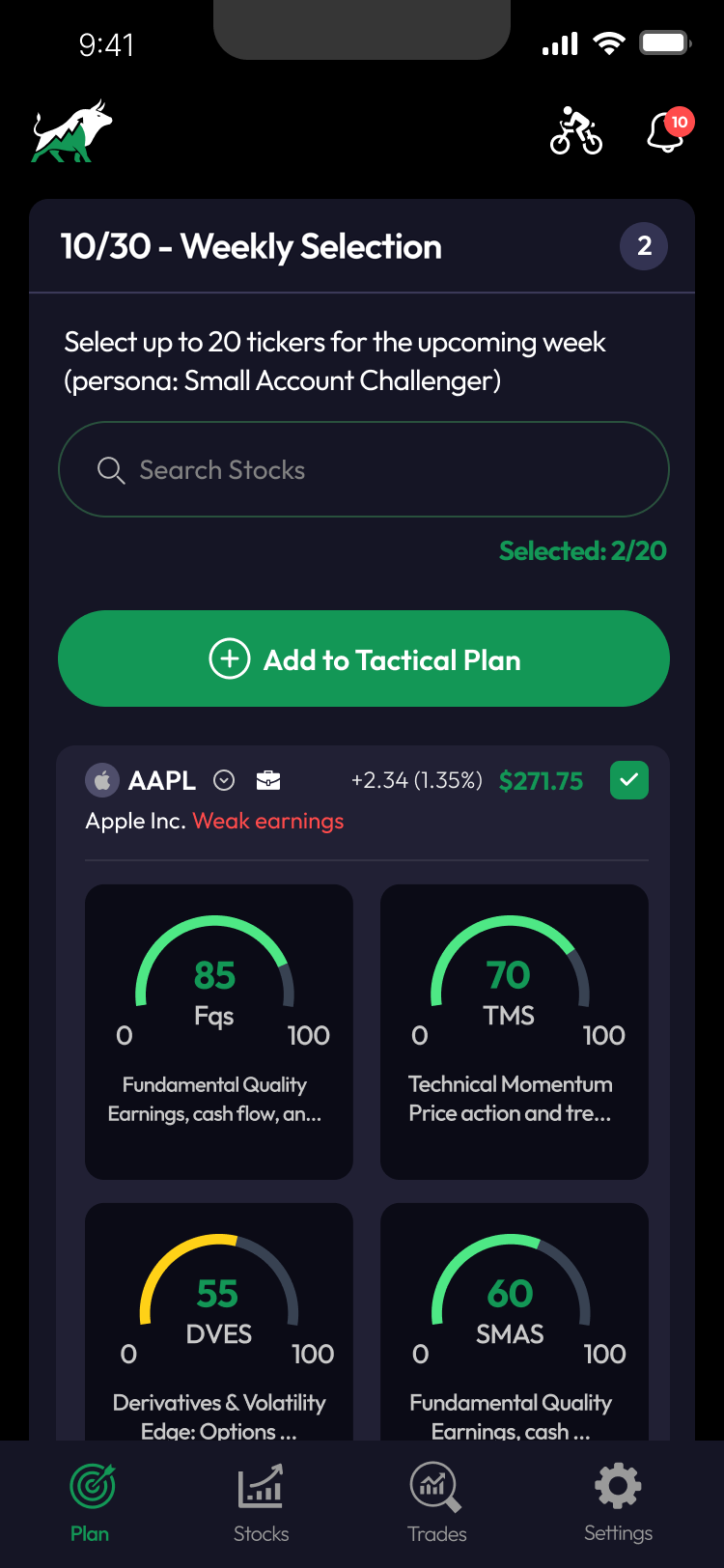724x1568 pixels.
Task: Open the cyclist icon in the header
Action: point(575,132)
